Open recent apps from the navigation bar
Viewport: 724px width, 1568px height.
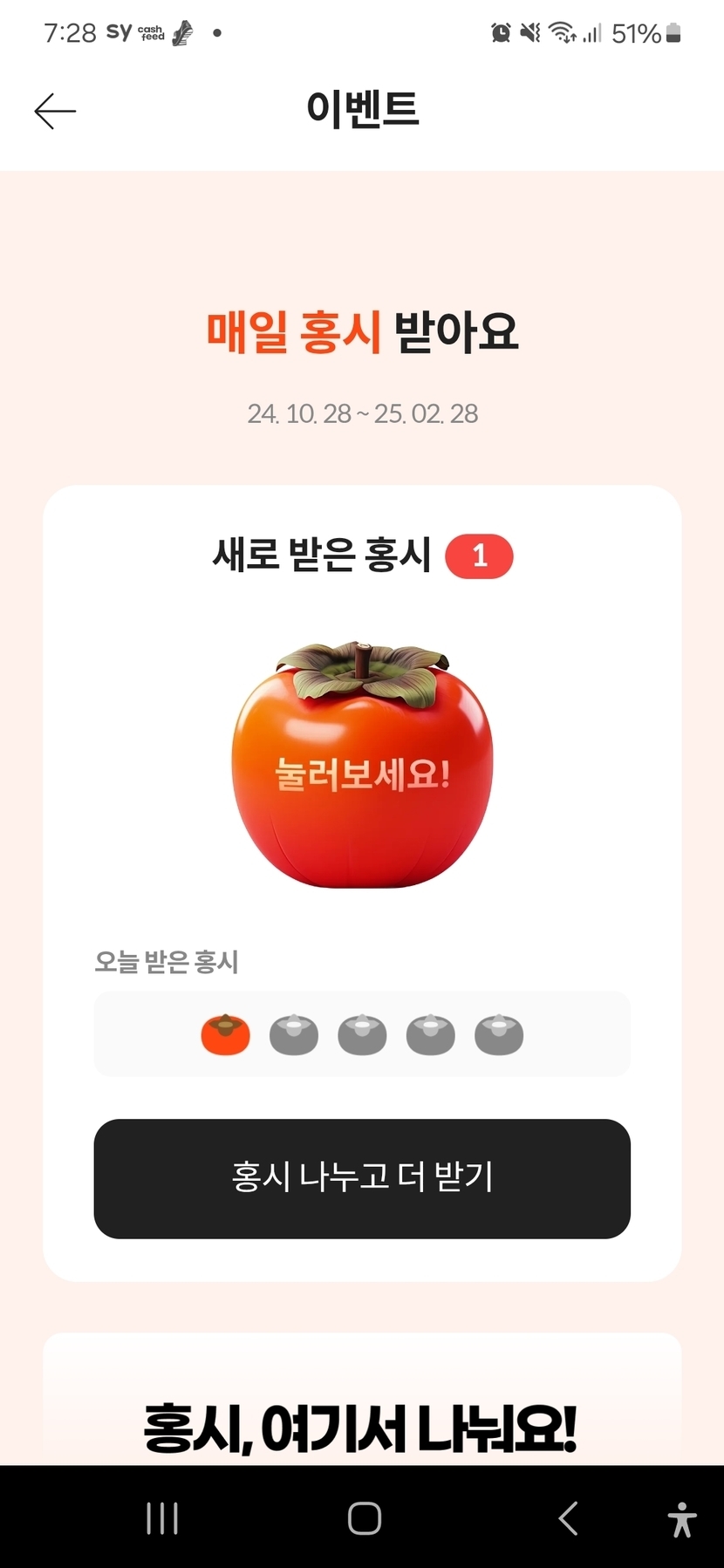(162, 1518)
